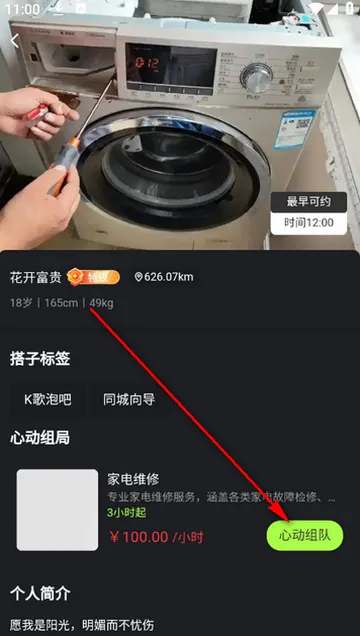360x636 pixels.
Task: Open the 家电维修 service card
Action: coord(180,510)
